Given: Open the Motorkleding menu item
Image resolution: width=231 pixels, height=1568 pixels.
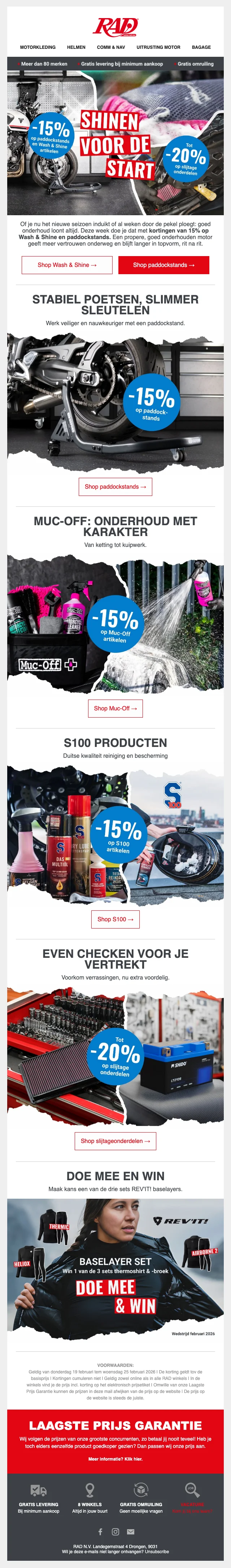Looking at the screenshot, I should pos(38,47).
